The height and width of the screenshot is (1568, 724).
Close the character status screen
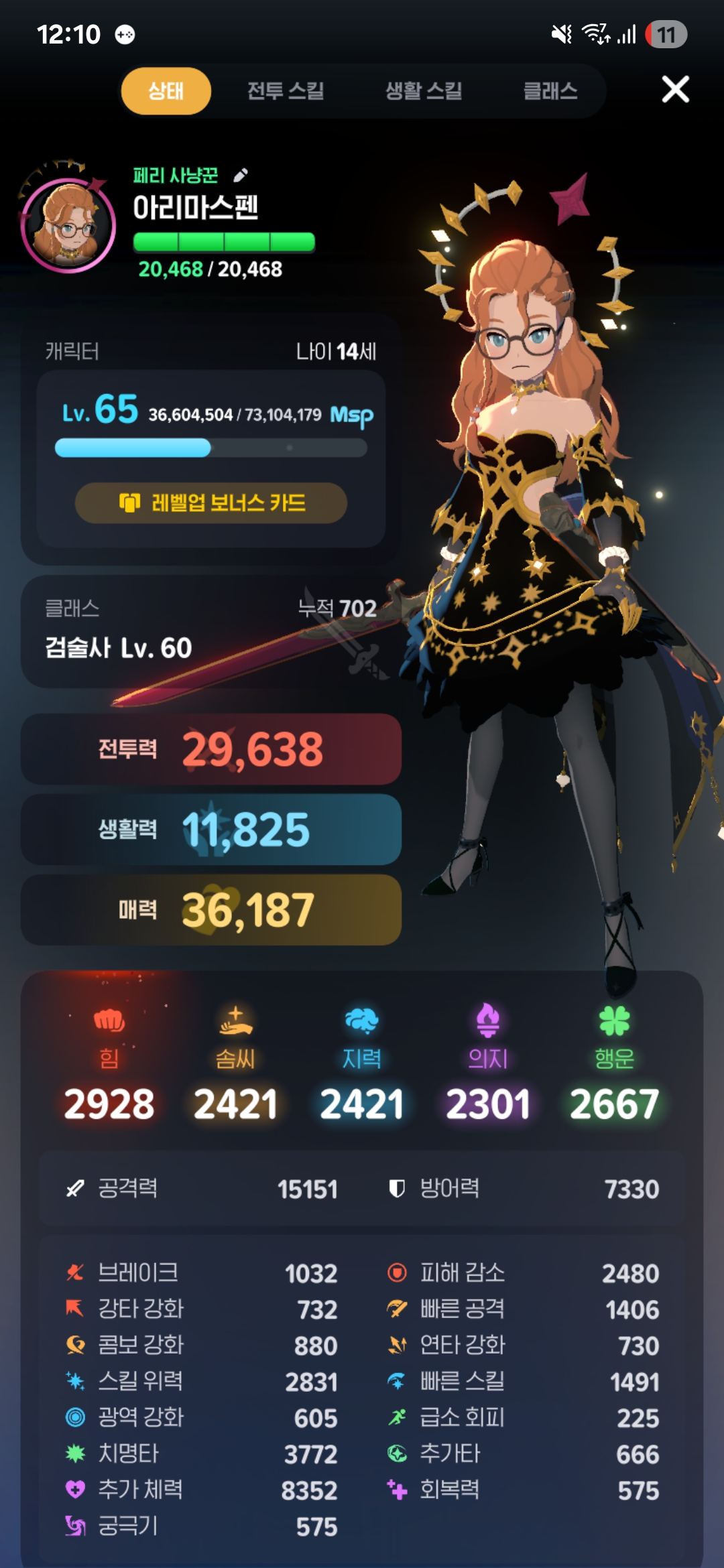(675, 89)
